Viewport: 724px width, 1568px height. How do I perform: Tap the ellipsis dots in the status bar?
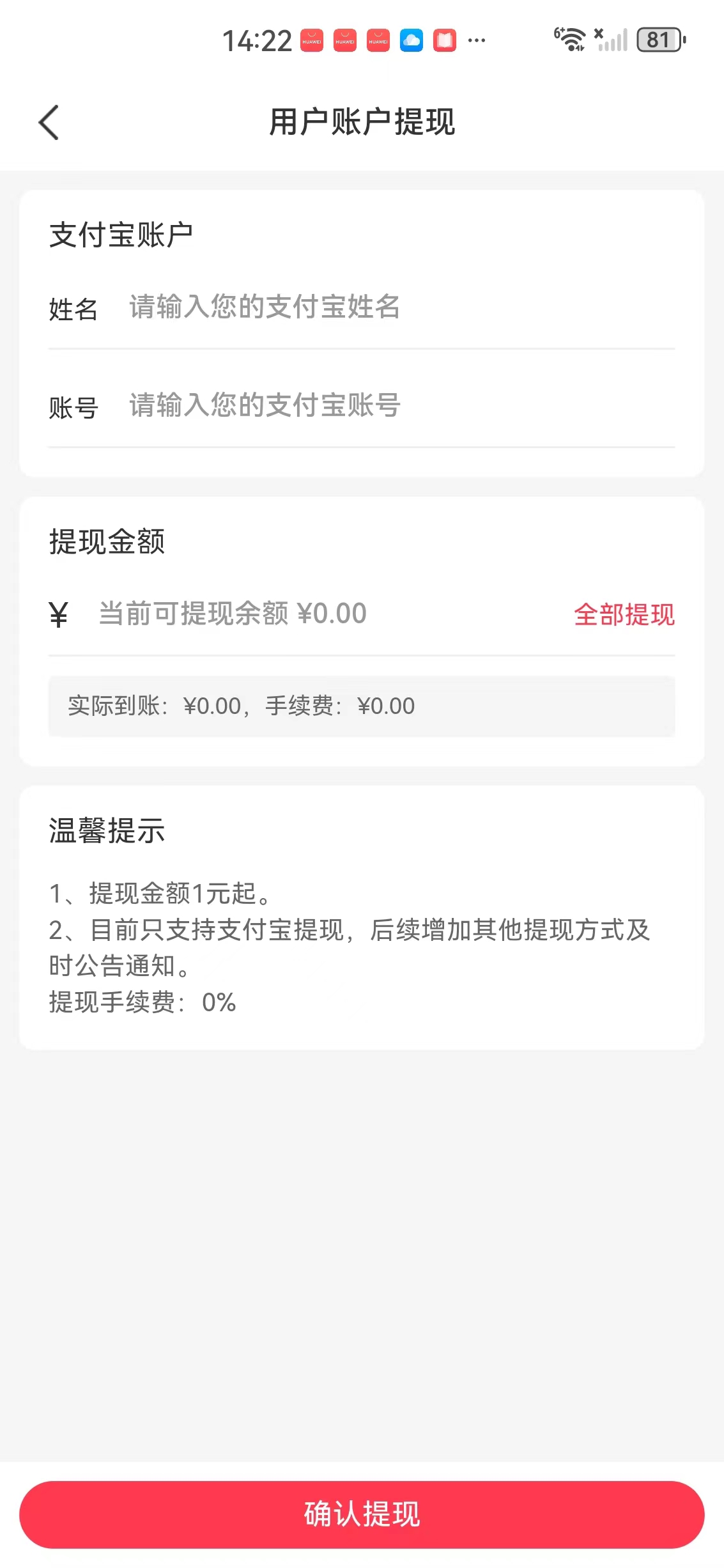click(x=478, y=41)
